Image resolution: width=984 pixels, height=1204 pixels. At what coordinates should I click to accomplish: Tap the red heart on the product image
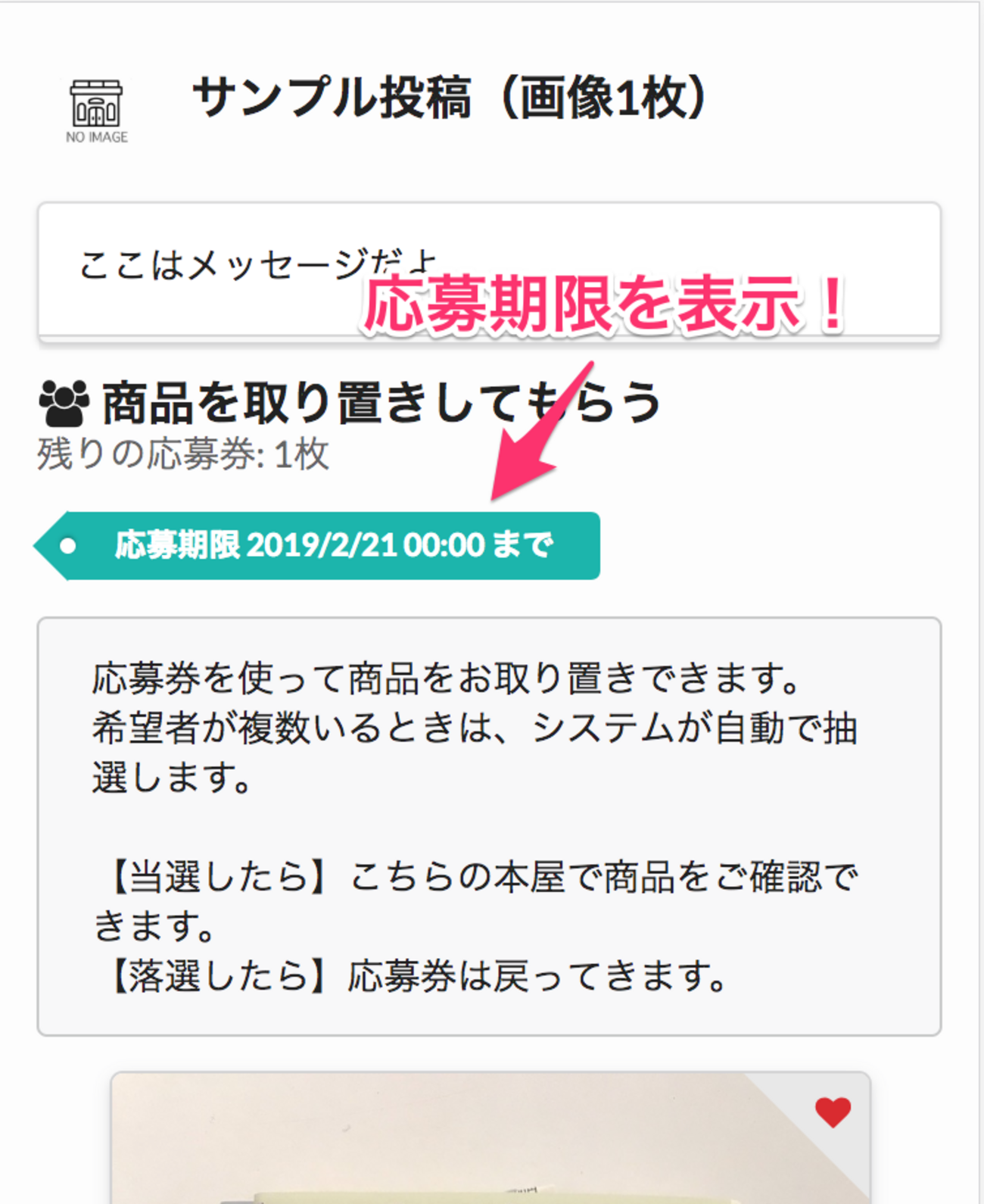pos(833,1112)
